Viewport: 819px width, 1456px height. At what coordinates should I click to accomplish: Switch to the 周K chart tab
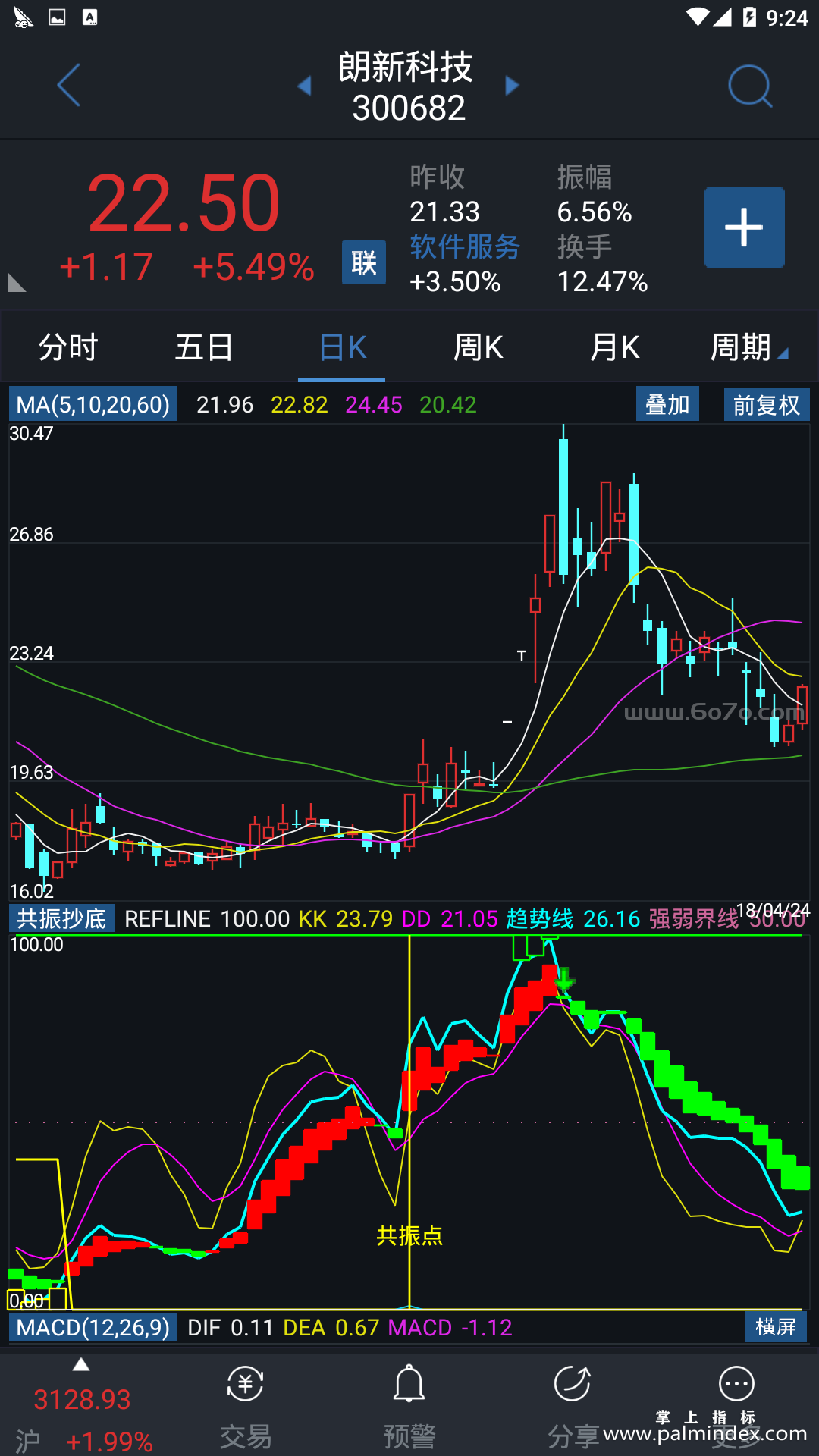click(478, 347)
